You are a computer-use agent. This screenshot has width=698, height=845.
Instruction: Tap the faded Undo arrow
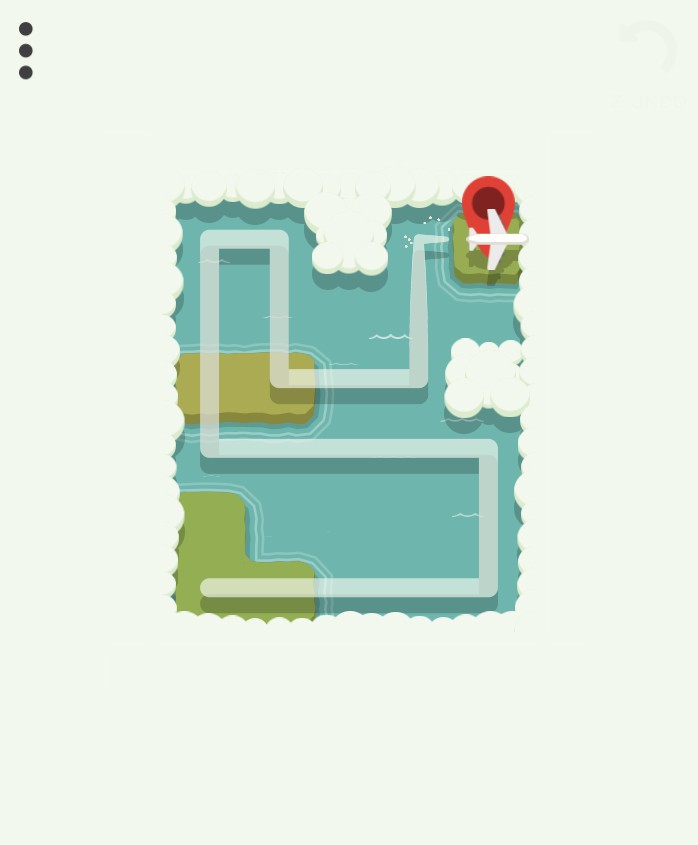649,48
